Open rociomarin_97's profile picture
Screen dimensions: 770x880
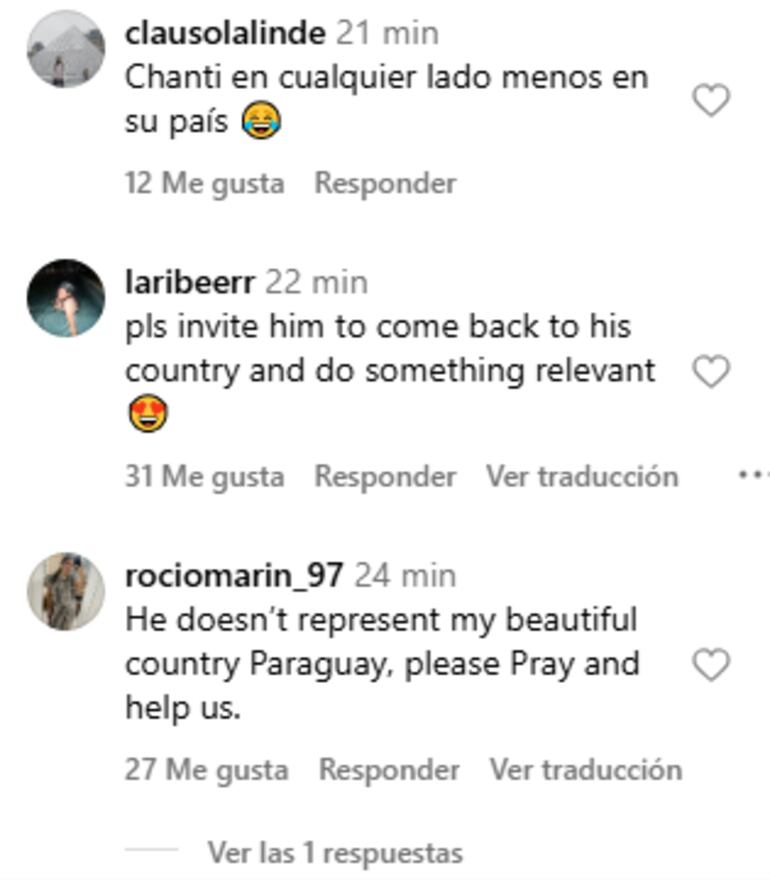tap(66, 591)
